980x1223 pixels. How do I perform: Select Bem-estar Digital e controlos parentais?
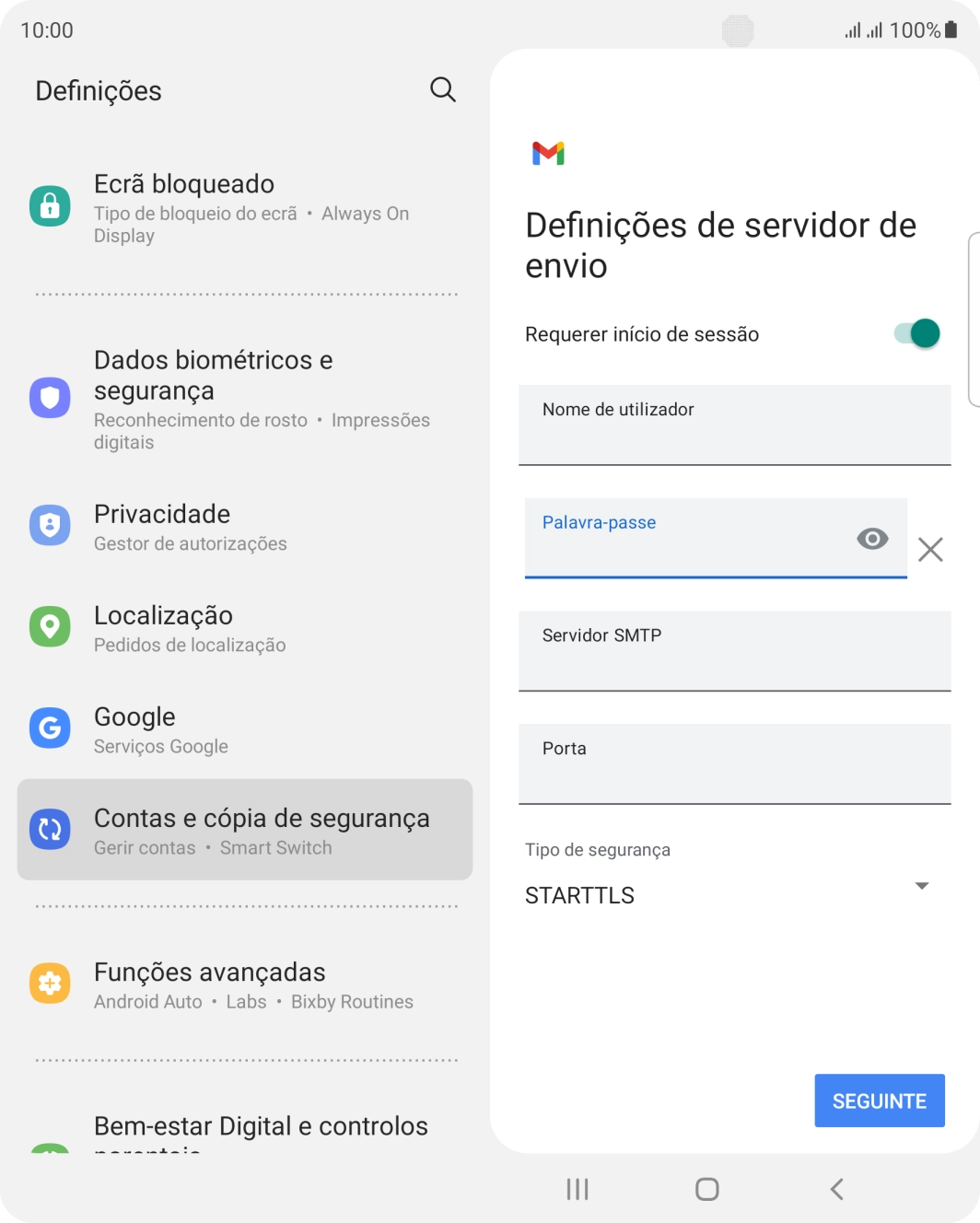261,1125
